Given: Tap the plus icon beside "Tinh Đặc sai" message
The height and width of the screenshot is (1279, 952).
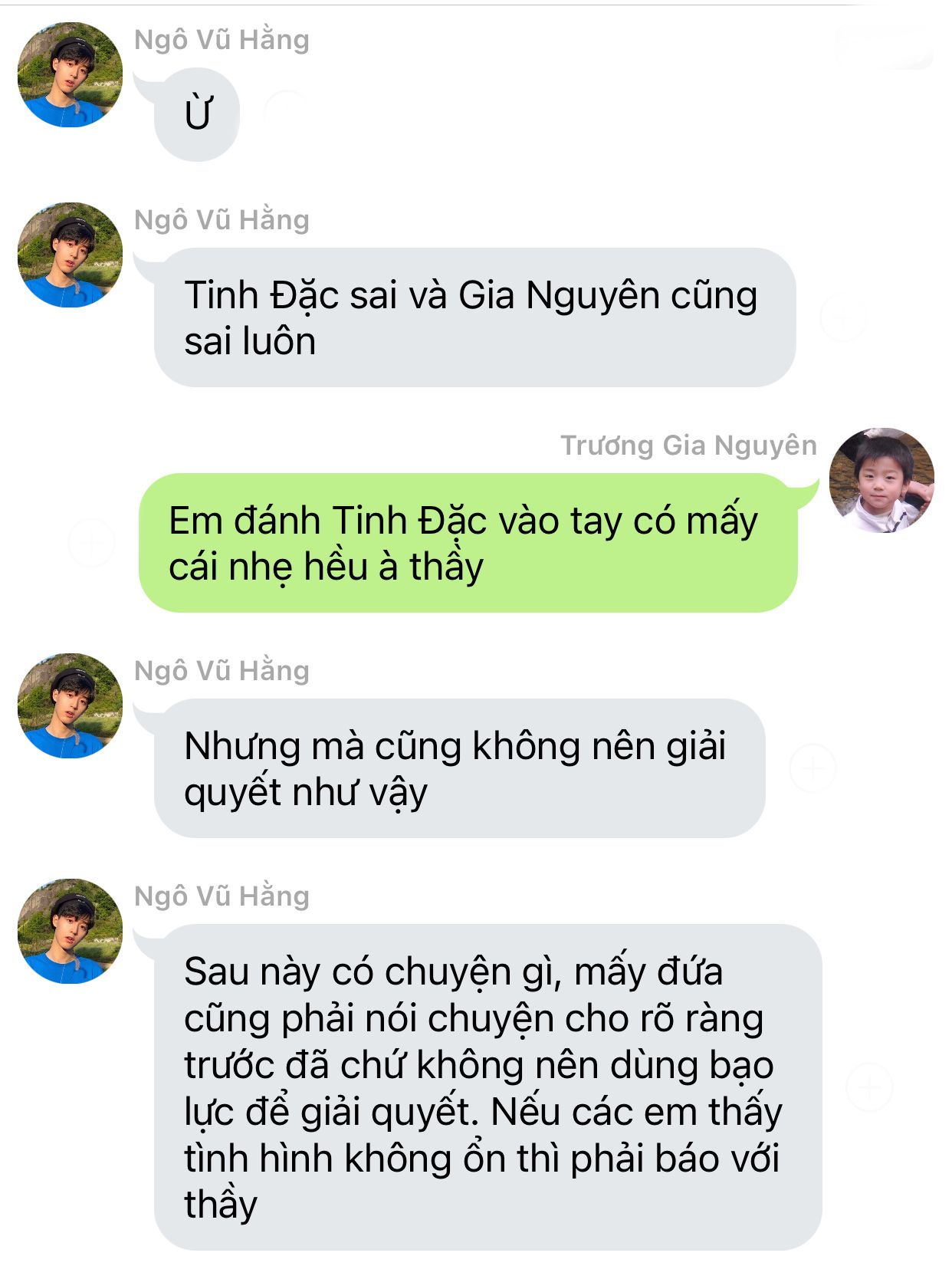Looking at the screenshot, I should (x=843, y=317).
